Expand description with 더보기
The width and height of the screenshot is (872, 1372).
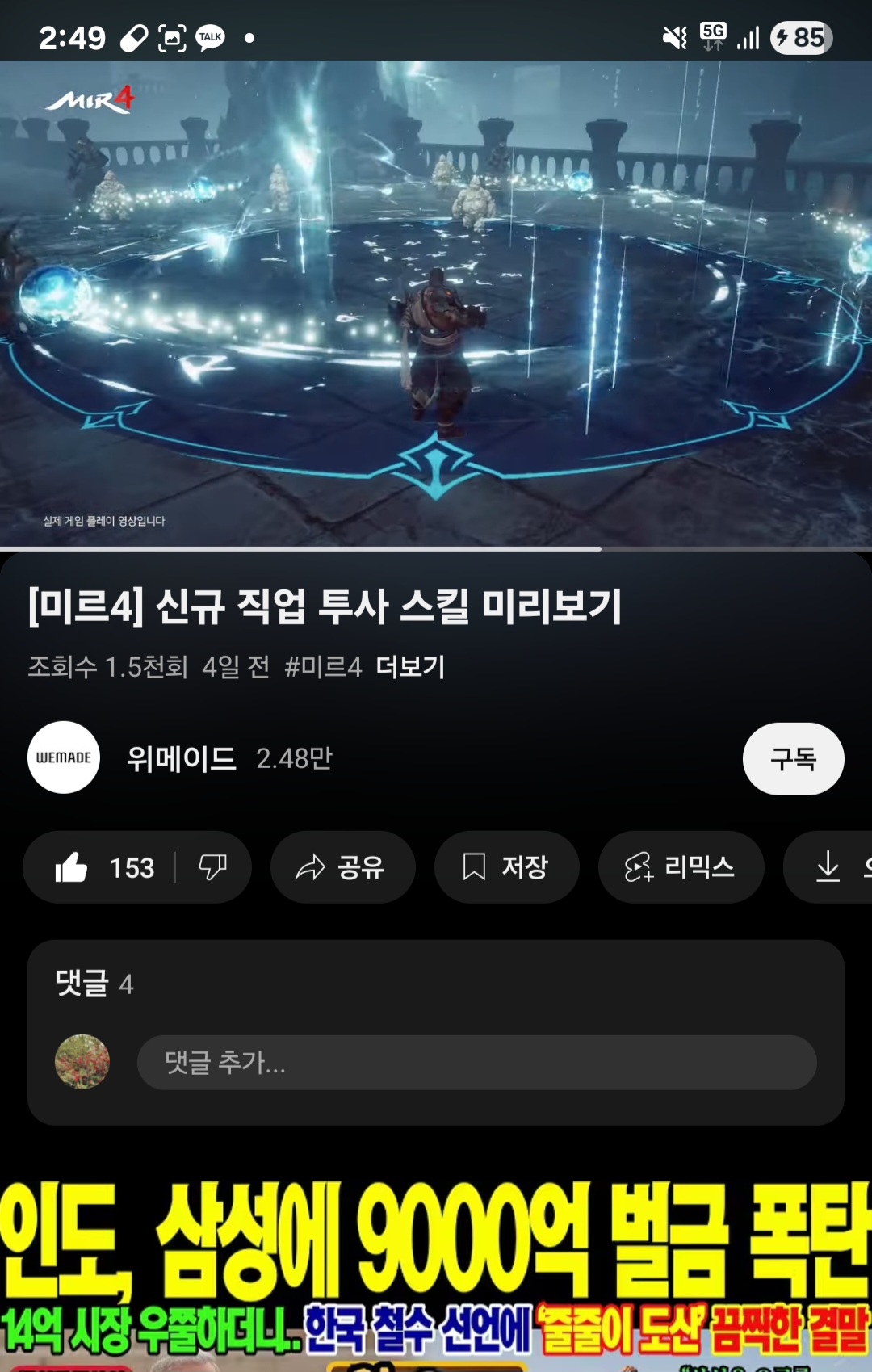pos(410,667)
